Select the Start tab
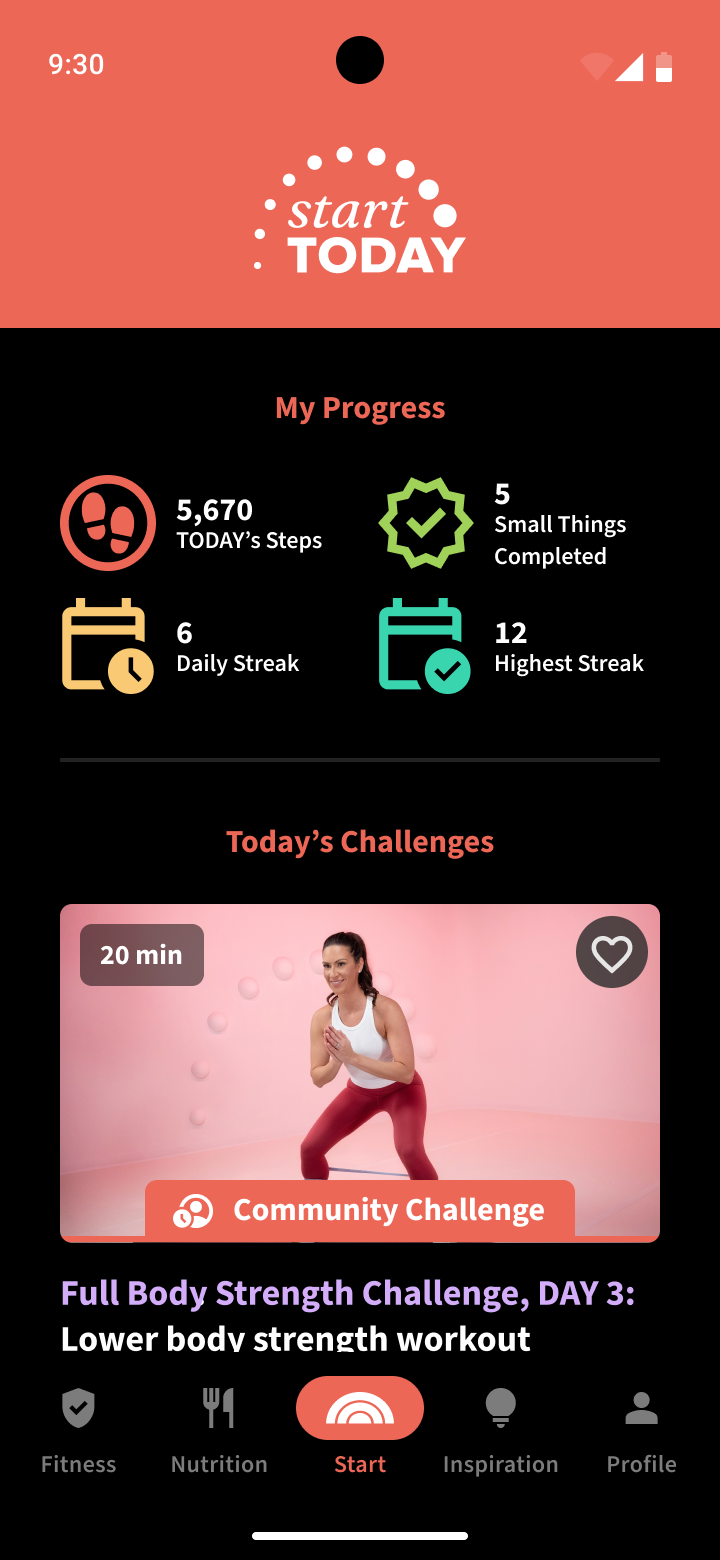 [x=360, y=1428]
